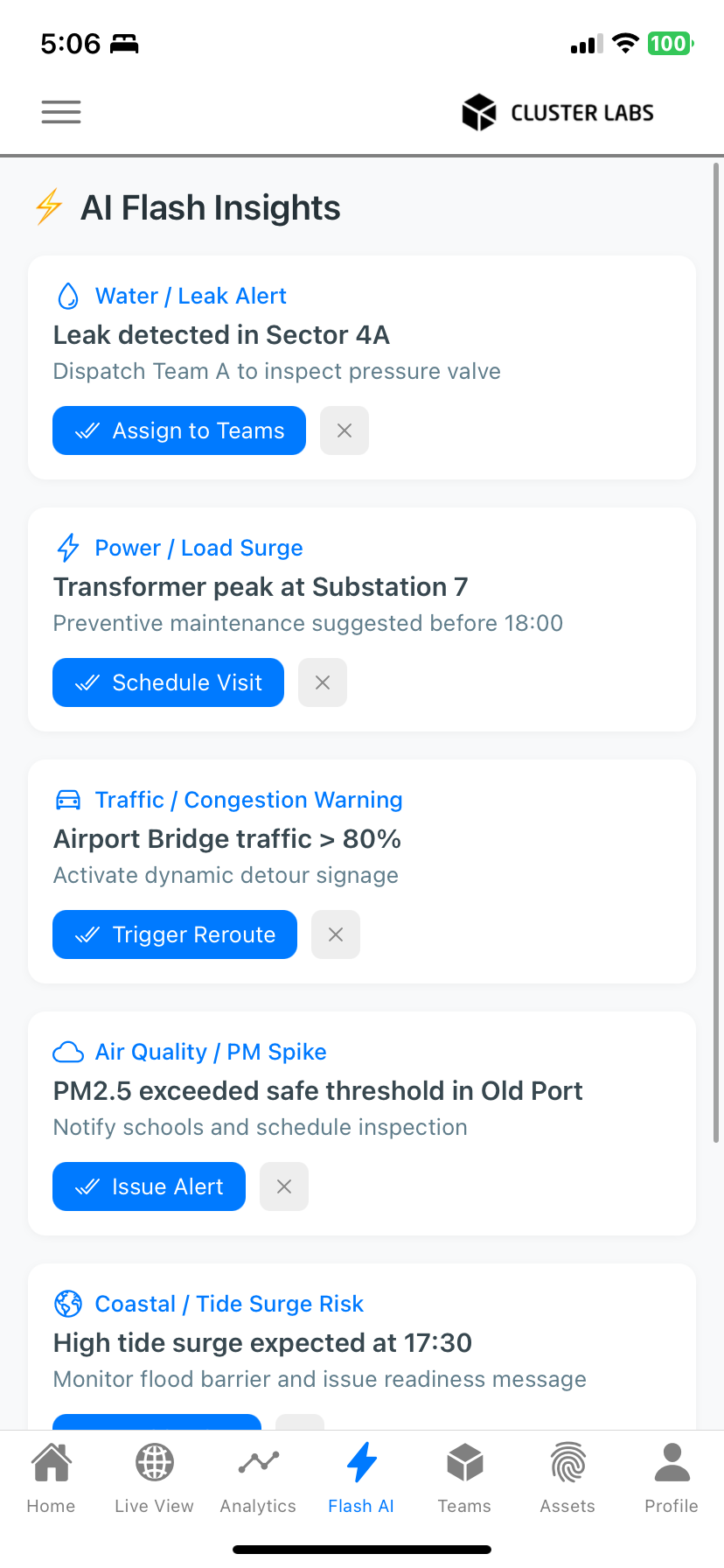Issue Alert for PM2.5 spike
The width and height of the screenshot is (724, 1568).
[149, 1186]
